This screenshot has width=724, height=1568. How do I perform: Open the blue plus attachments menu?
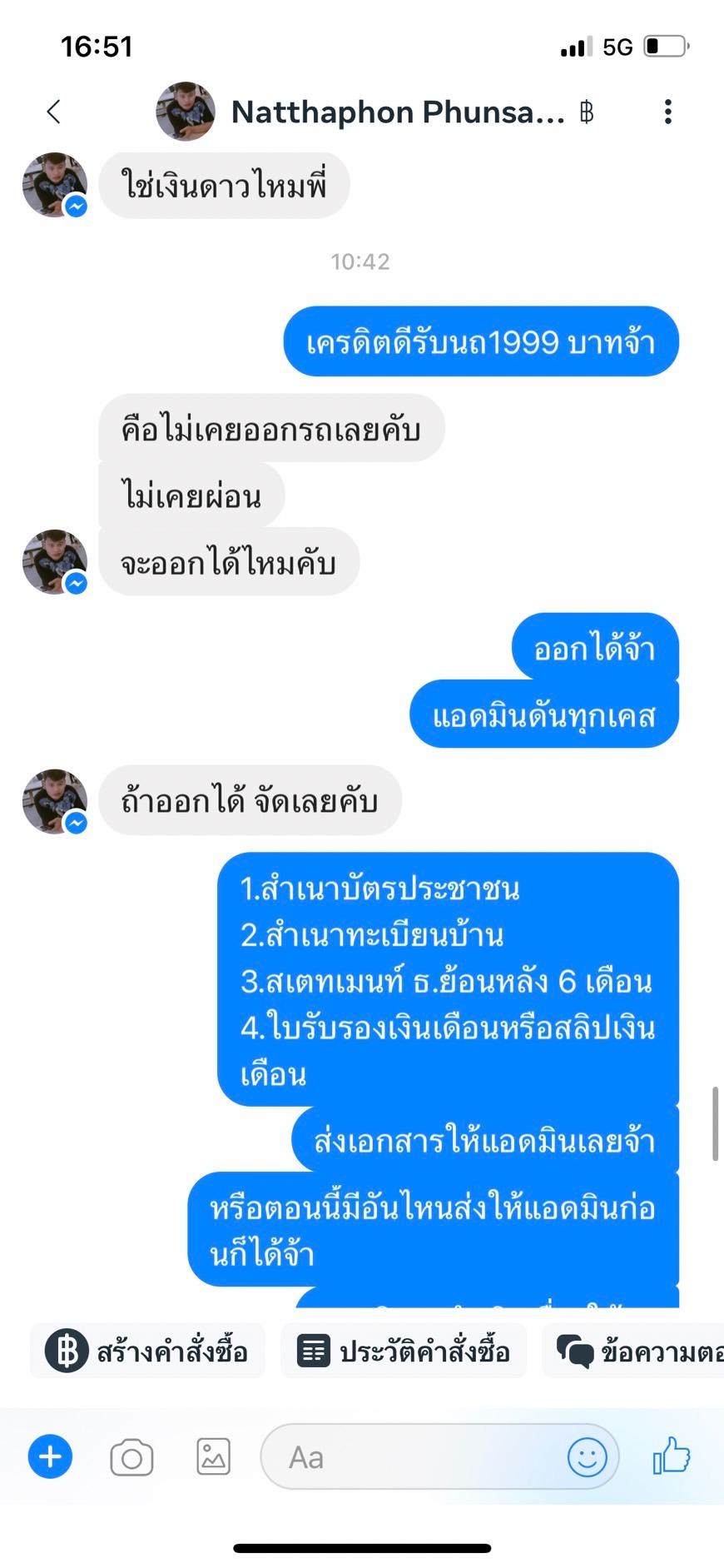[x=50, y=1457]
